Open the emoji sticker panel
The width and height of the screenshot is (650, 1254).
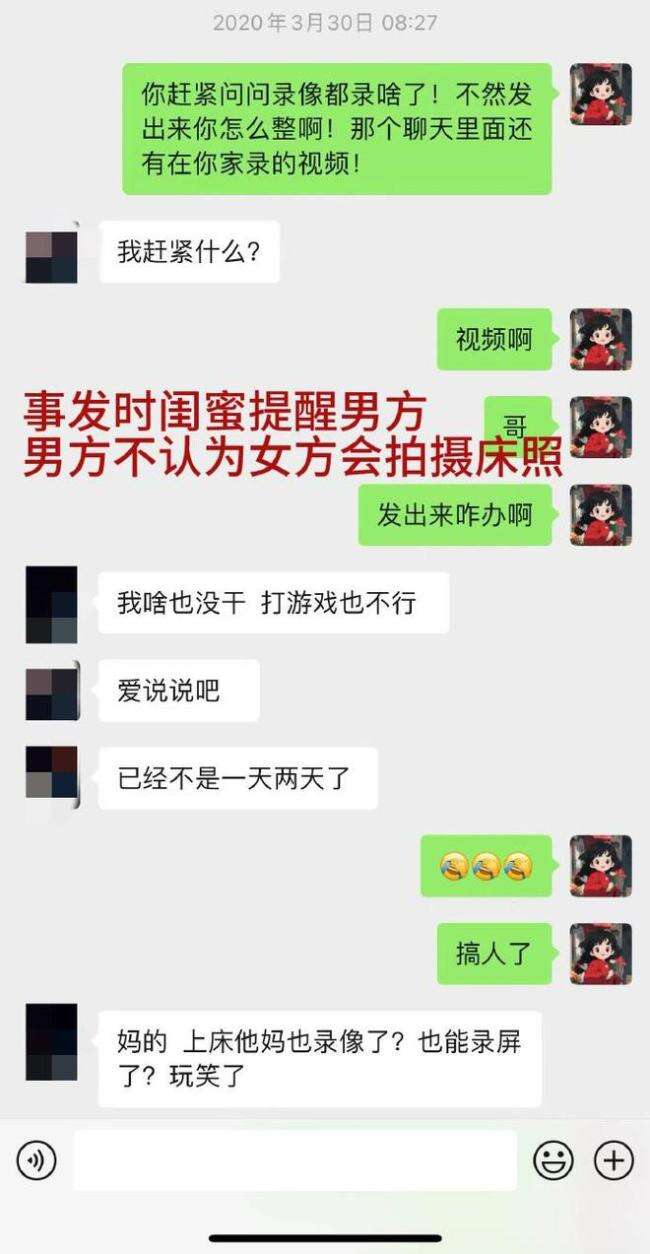(x=552, y=1161)
